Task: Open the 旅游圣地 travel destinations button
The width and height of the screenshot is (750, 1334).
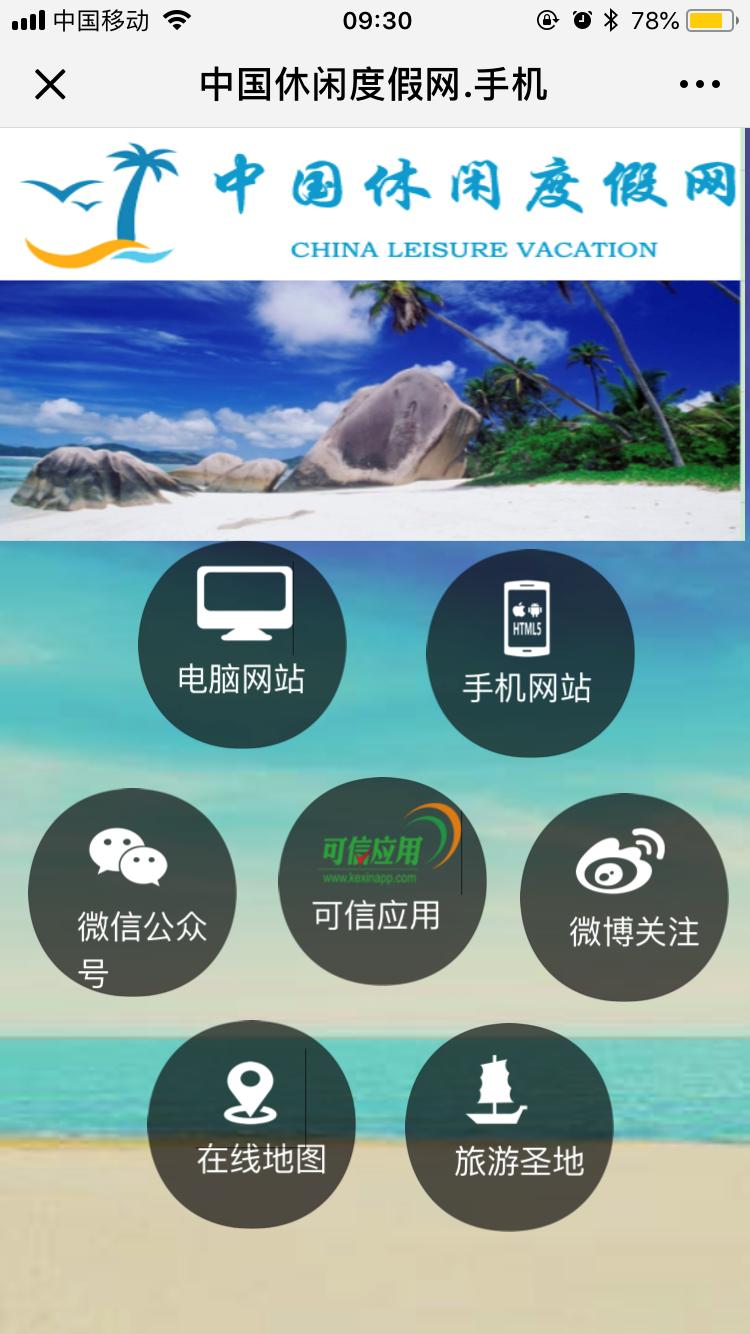Action: tap(509, 1127)
